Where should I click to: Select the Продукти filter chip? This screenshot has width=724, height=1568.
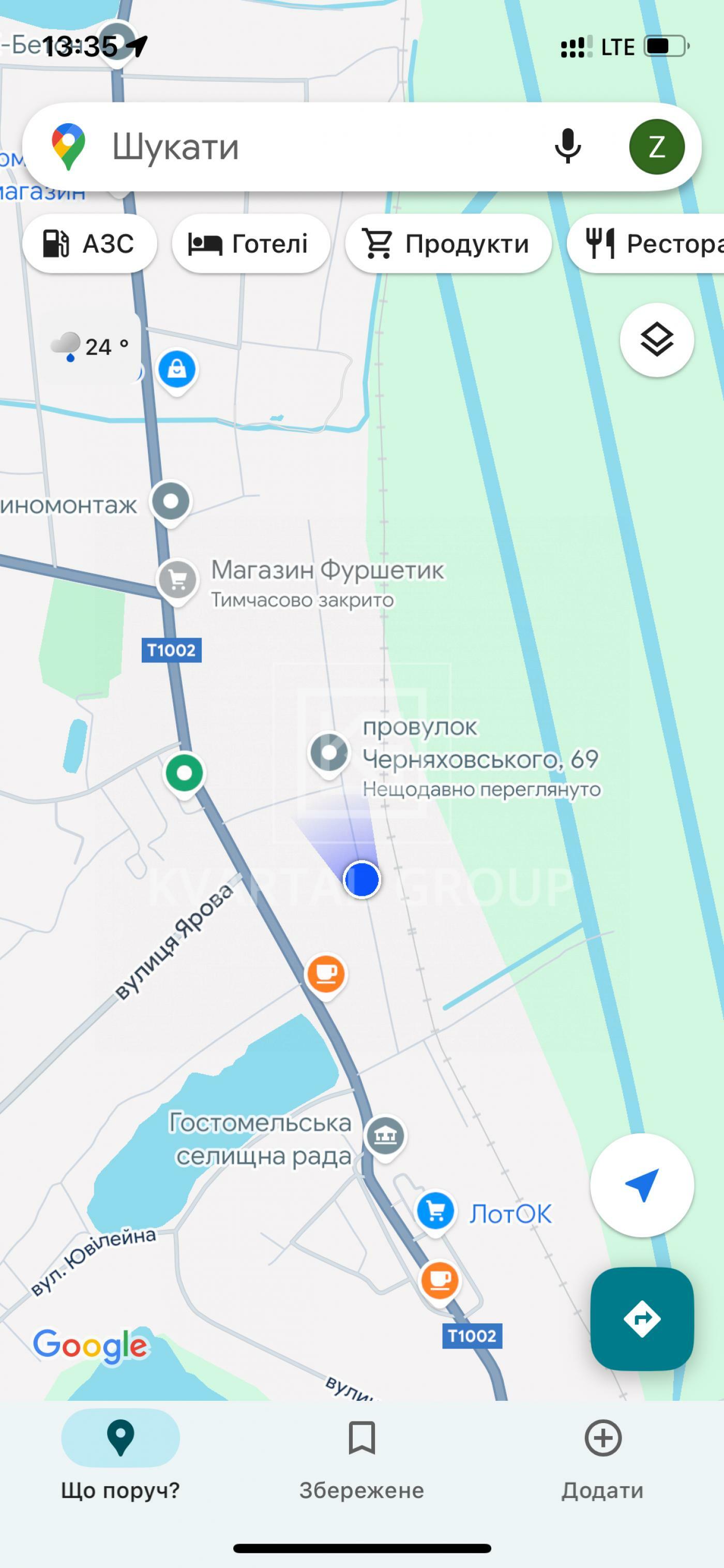pos(448,243)
